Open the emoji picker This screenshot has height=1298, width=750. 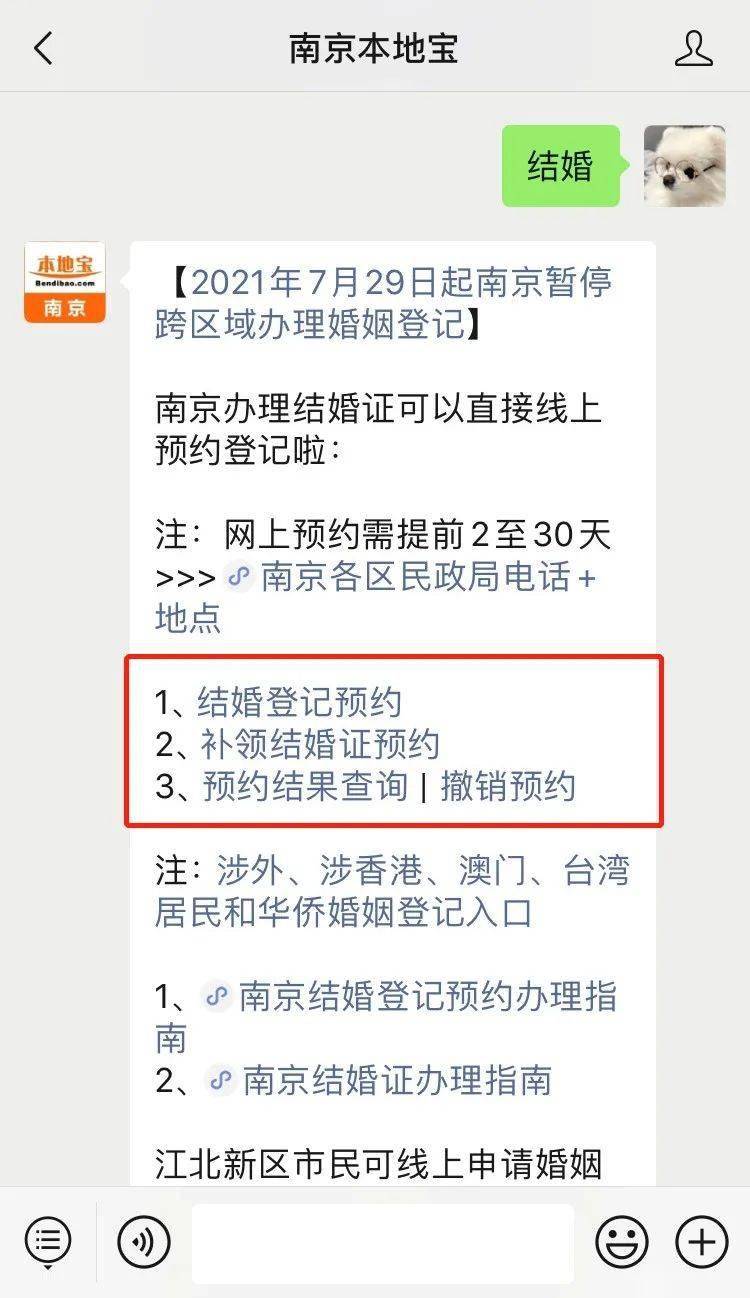[622, 1243]
